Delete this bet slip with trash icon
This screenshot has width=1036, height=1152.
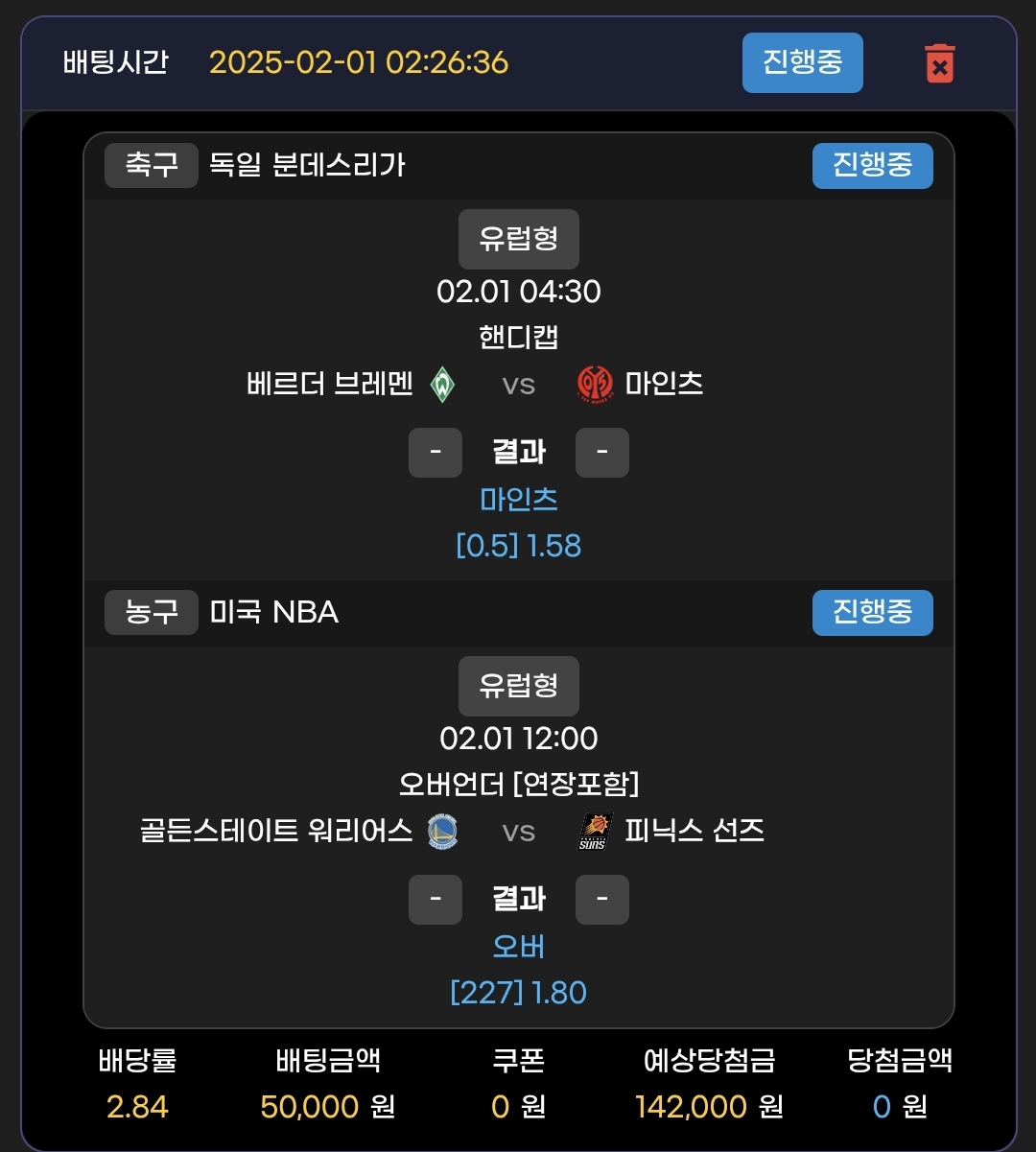point(939,63)
